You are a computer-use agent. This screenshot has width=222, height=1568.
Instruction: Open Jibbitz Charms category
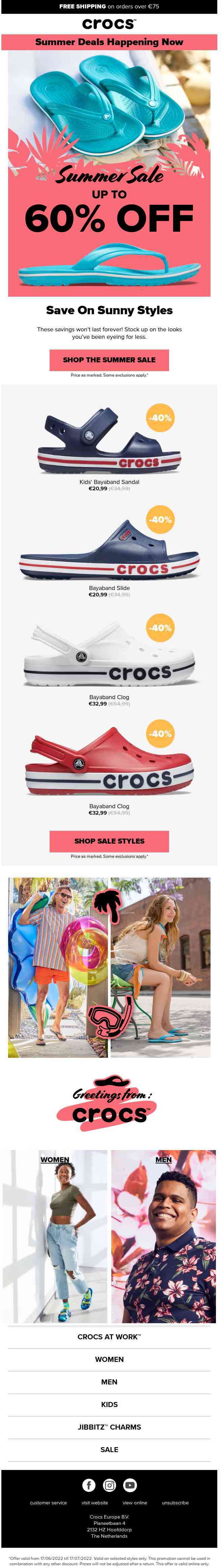(x=109, y=1427)
